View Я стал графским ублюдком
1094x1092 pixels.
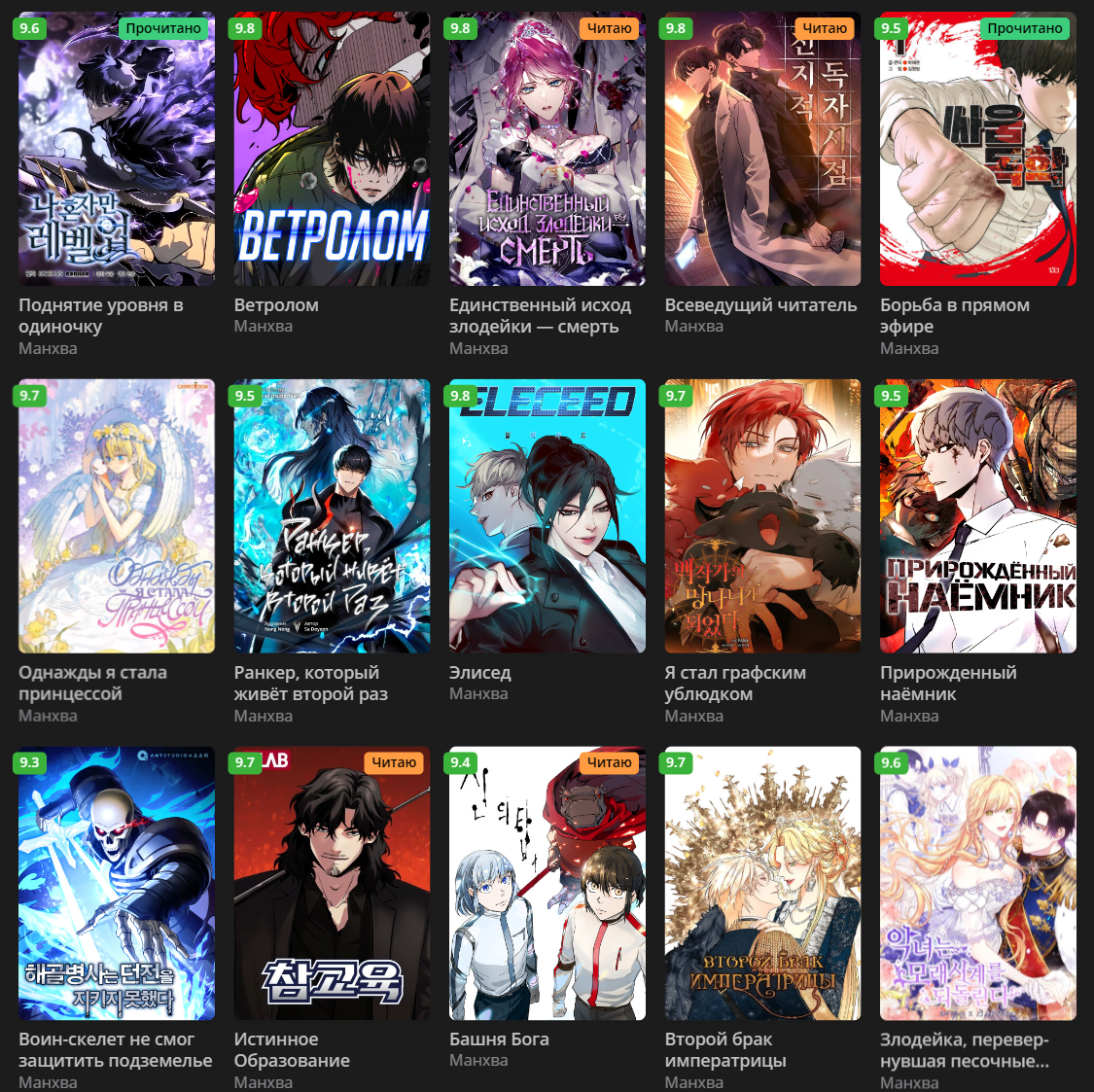click(762, 515)
